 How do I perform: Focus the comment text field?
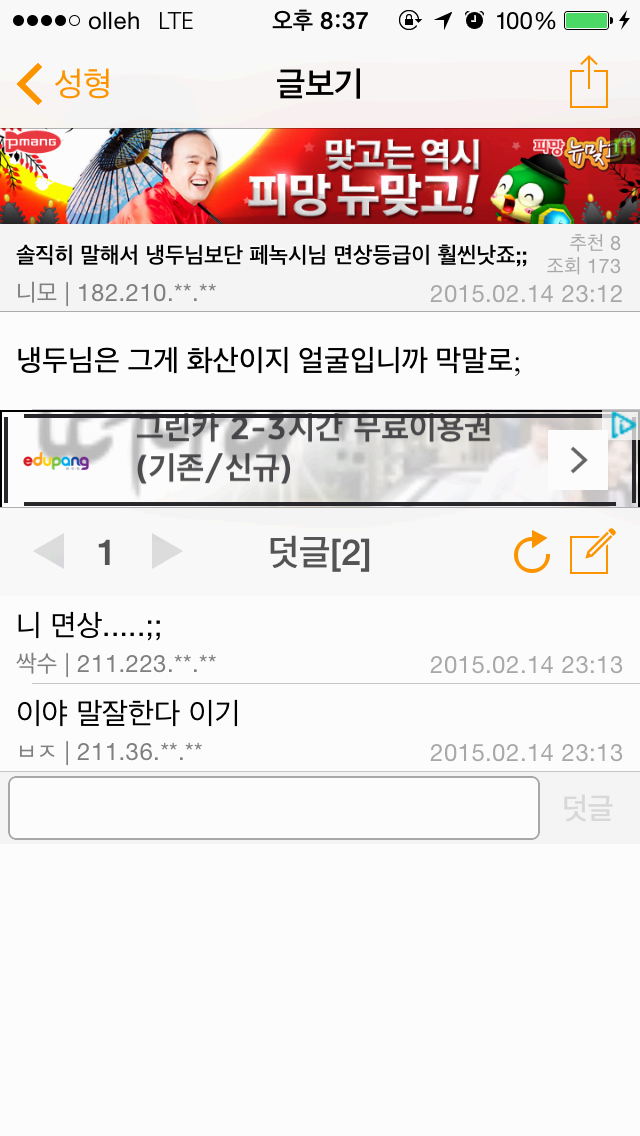274,808
